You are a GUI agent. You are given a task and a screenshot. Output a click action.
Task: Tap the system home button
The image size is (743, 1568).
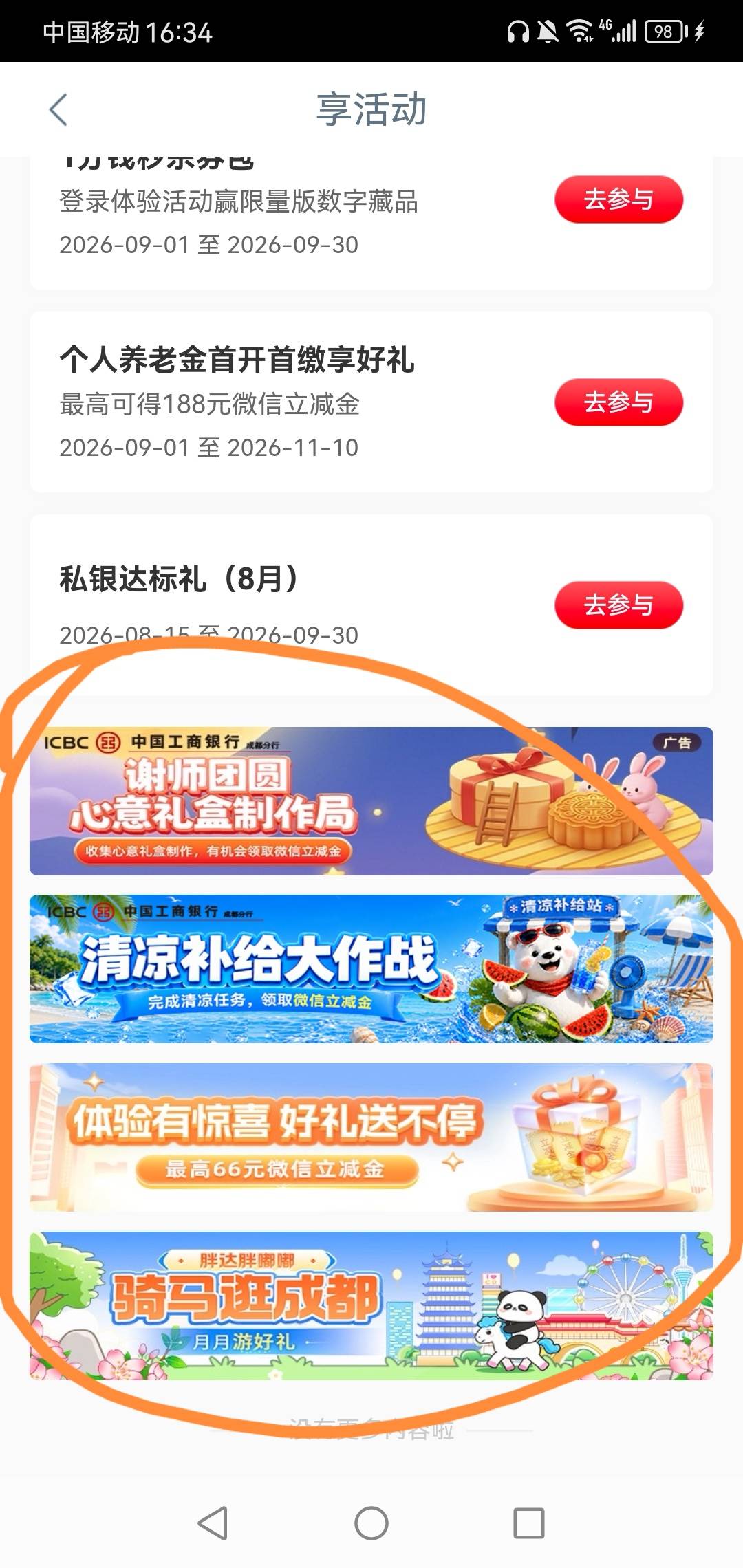(371, 1523)
